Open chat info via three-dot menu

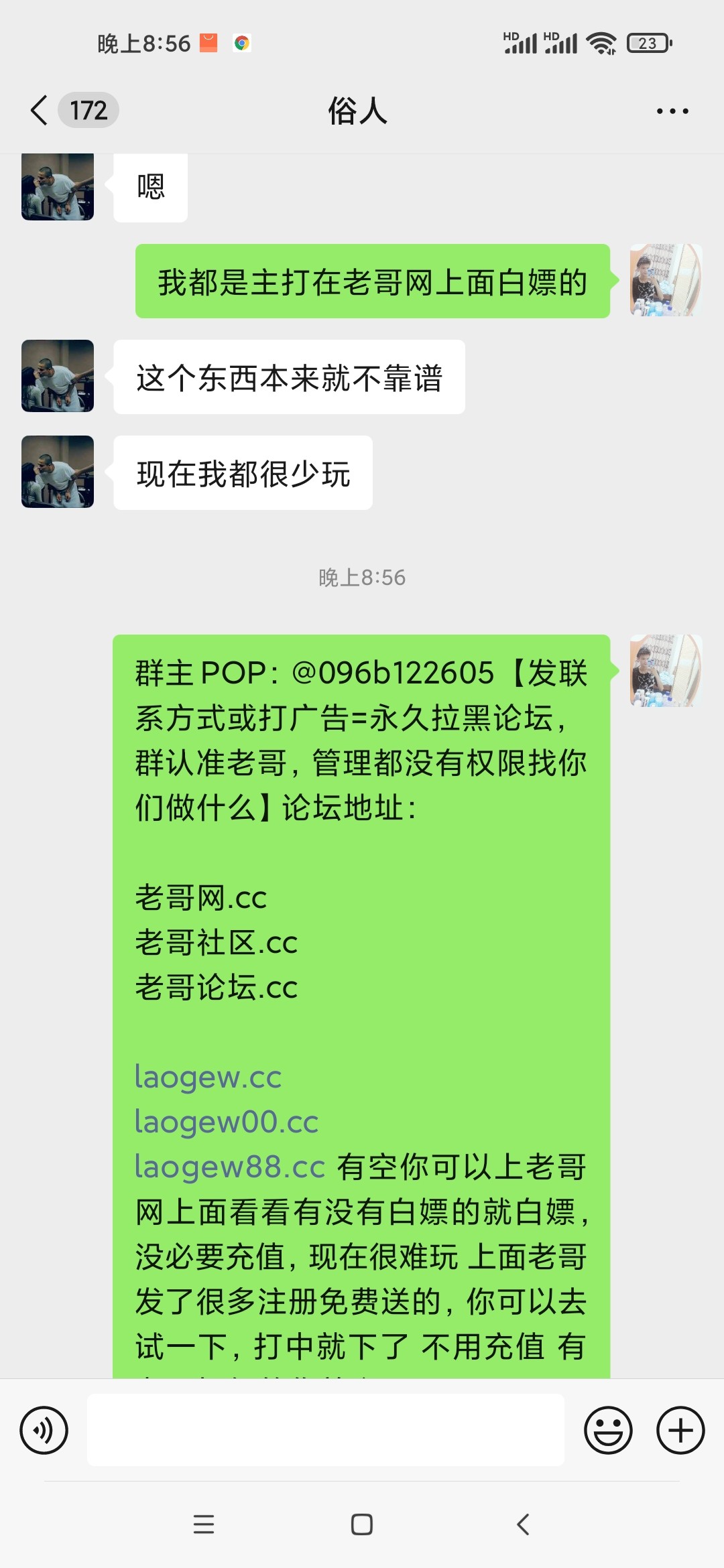[672, 111]
